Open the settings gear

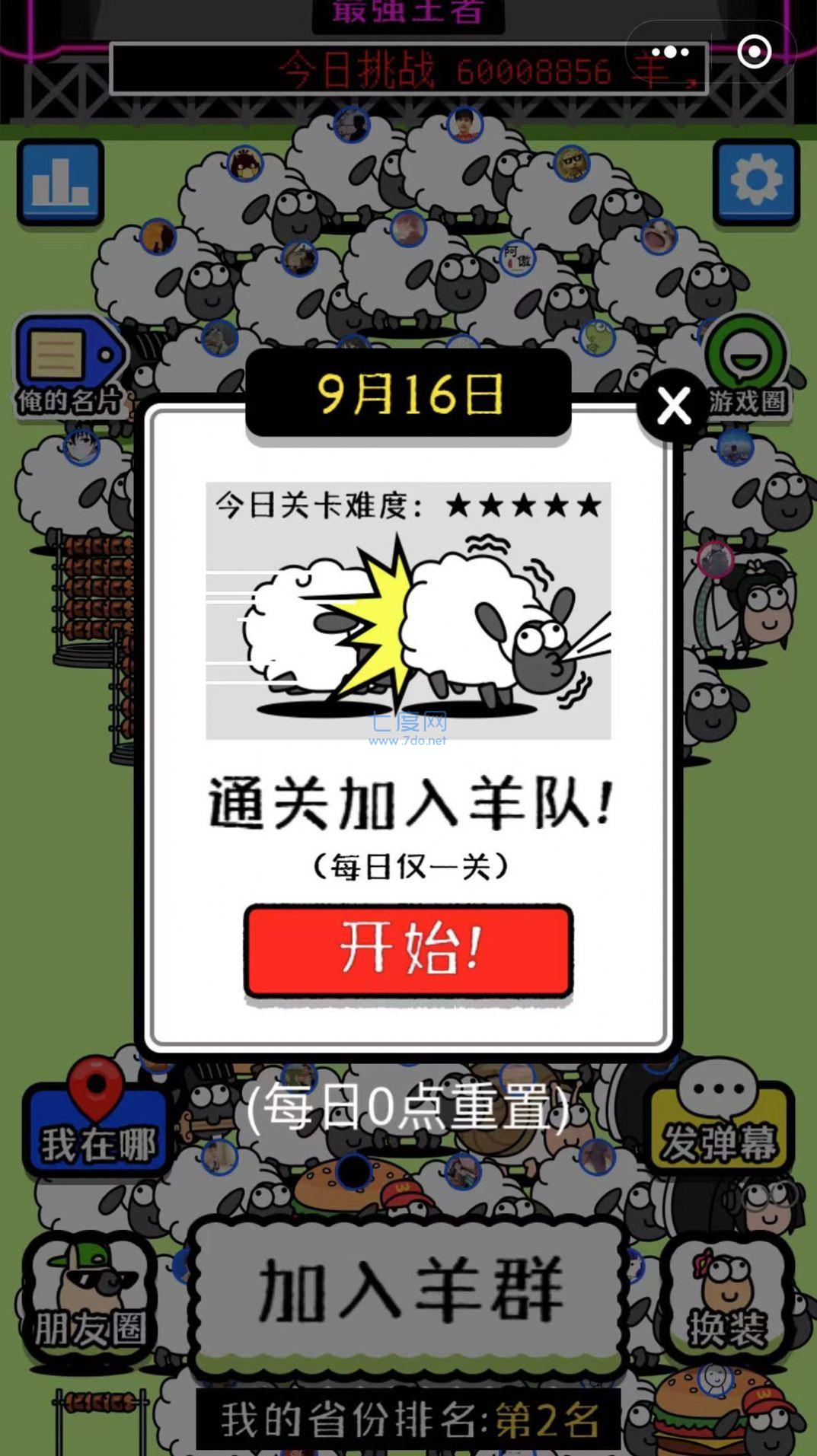[755, 182]
